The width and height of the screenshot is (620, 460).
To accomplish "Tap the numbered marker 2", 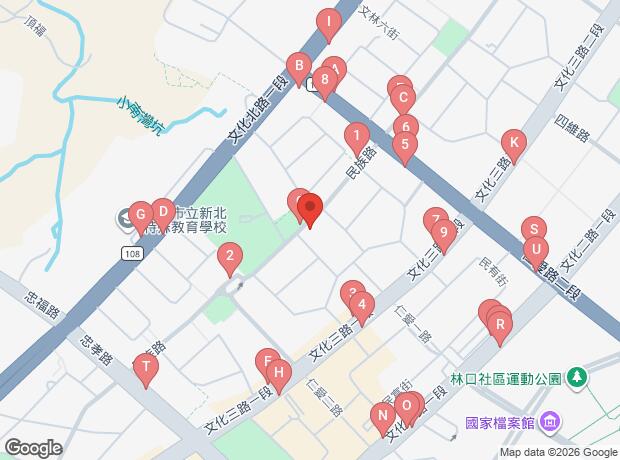I will 230,258.
